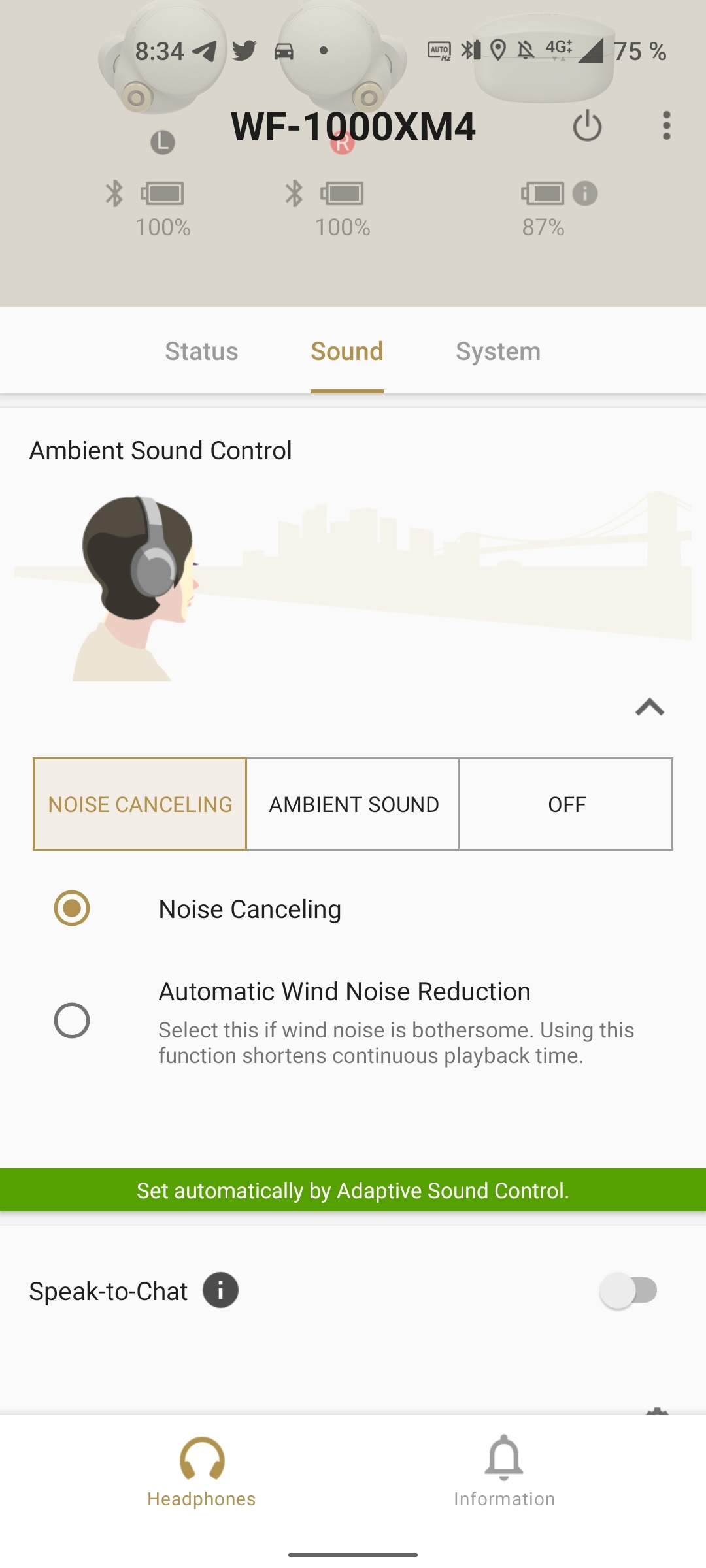Image resolution: width=706 pixels, height=1568 pixels.
Task: Switch to AMBIENT SOUND mode
Action: pyautogui.click(x=353, y=804)
